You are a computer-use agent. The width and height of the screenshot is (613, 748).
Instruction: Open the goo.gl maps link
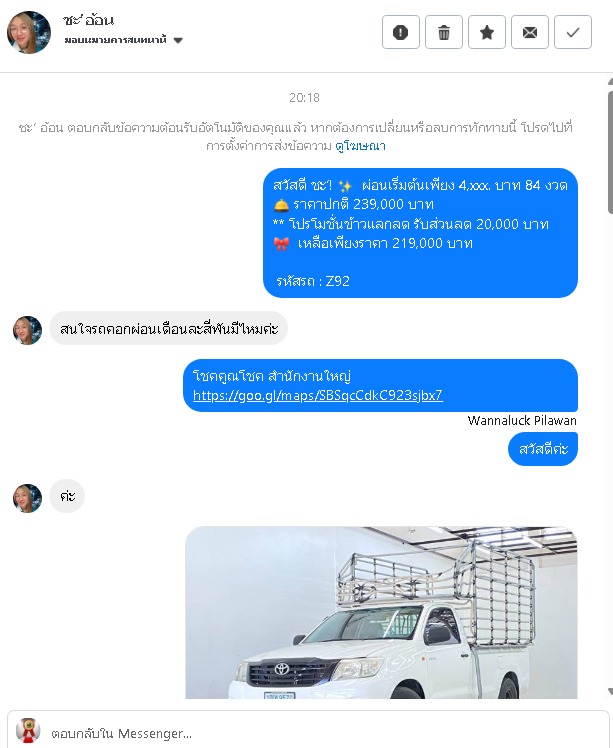[x=317, y=395]
